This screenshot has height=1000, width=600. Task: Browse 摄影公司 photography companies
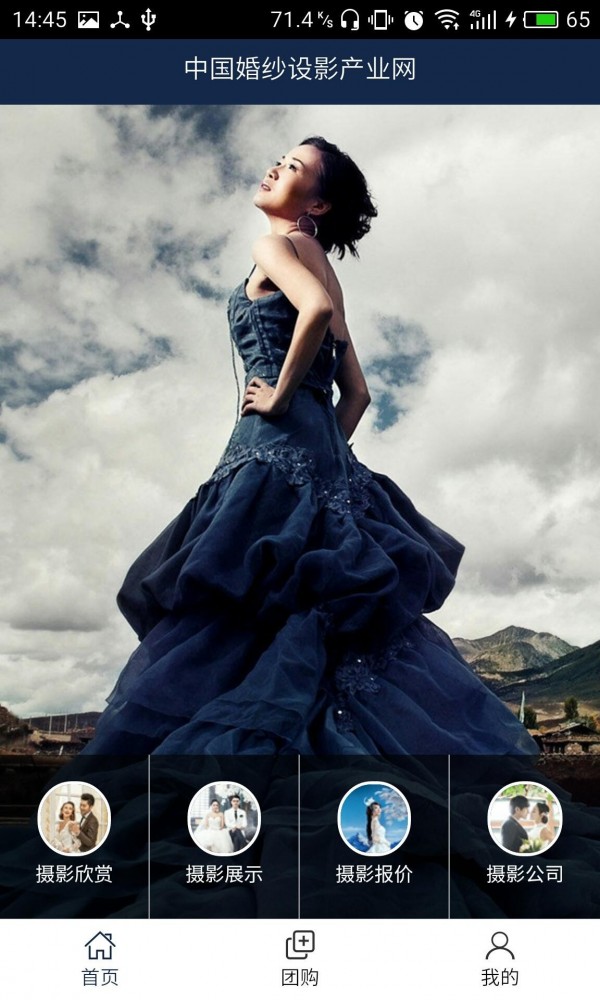[524, 835]
